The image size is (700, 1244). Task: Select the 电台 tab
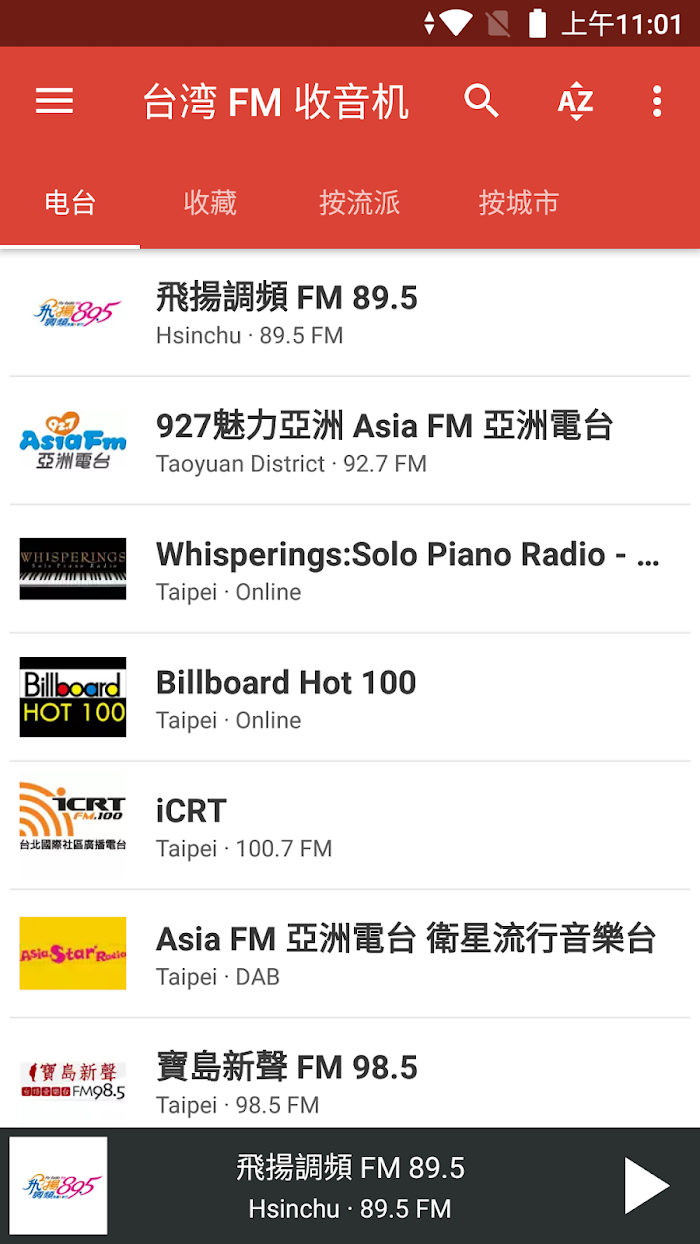70,203
